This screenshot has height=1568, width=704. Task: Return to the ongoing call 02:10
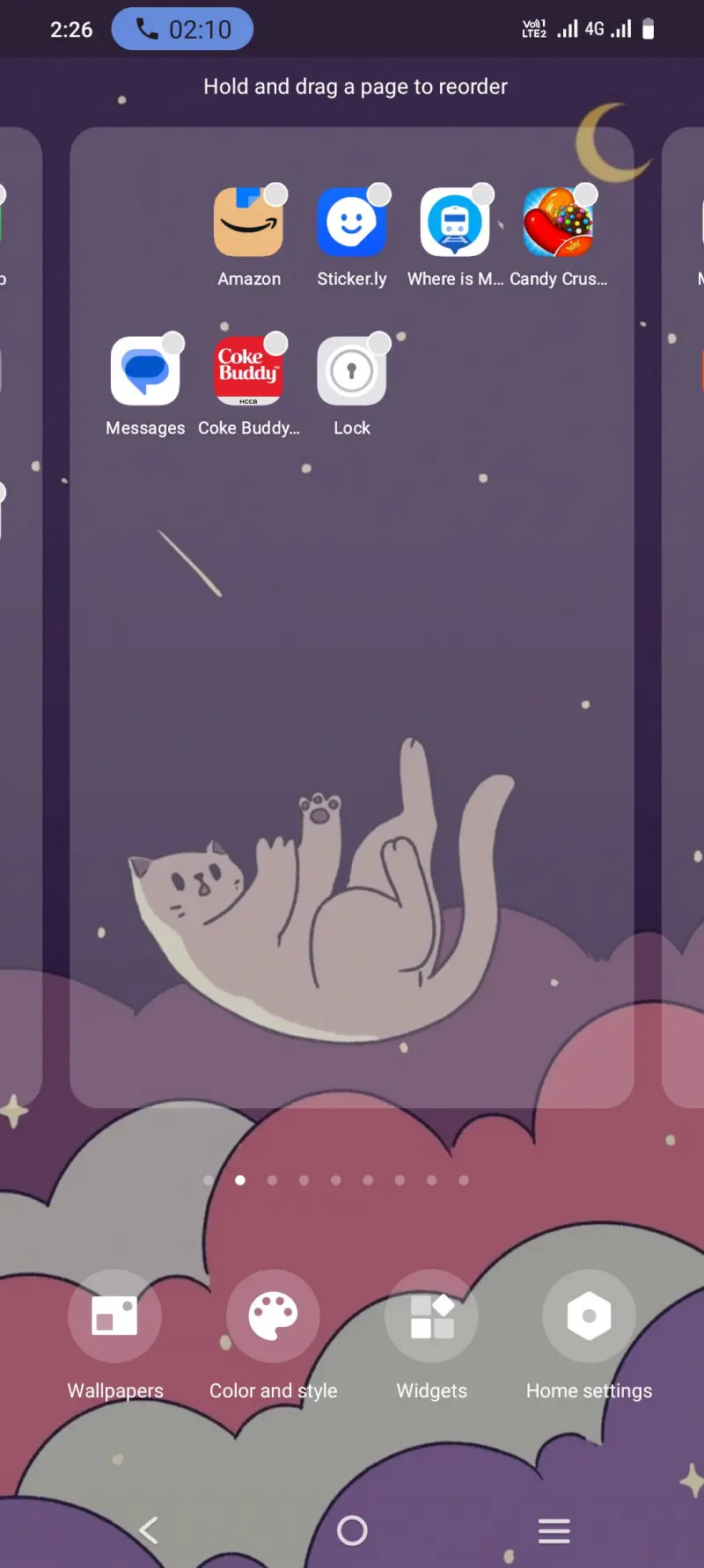[x=182, y=29]
